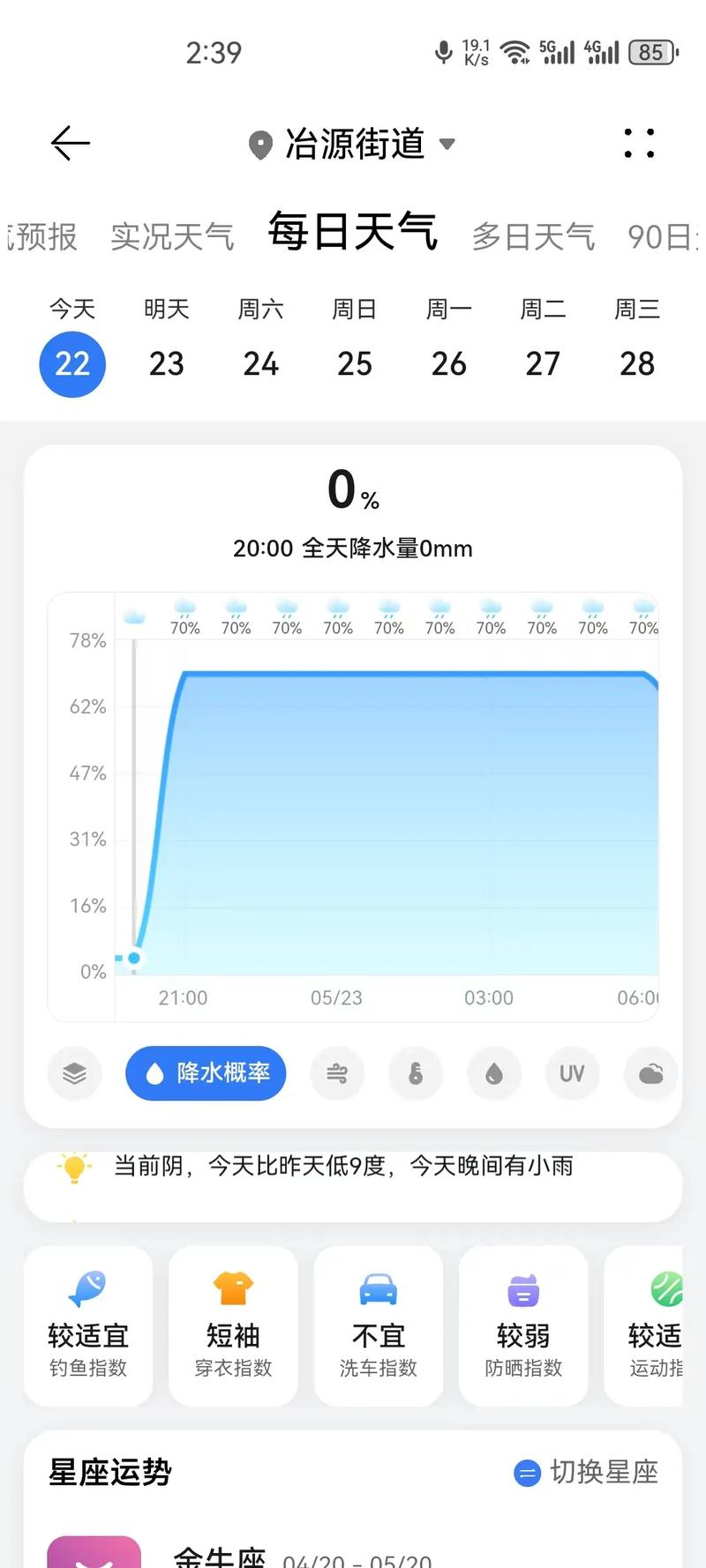Tap the location pin icon
Viewport: 706px width, 1568px height.
click(x=260, y=144)
